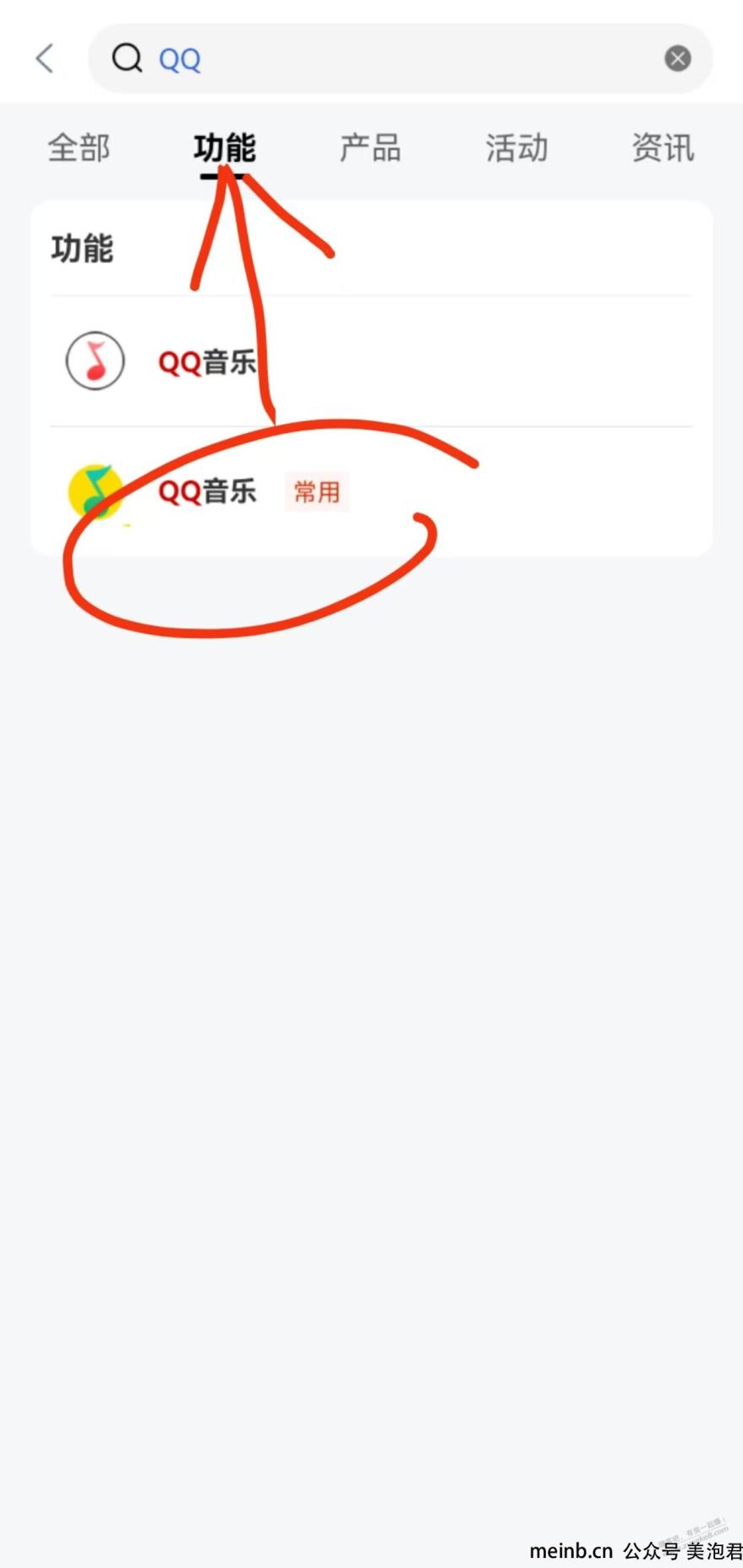Clear the QQ search text

click(677, 58)
